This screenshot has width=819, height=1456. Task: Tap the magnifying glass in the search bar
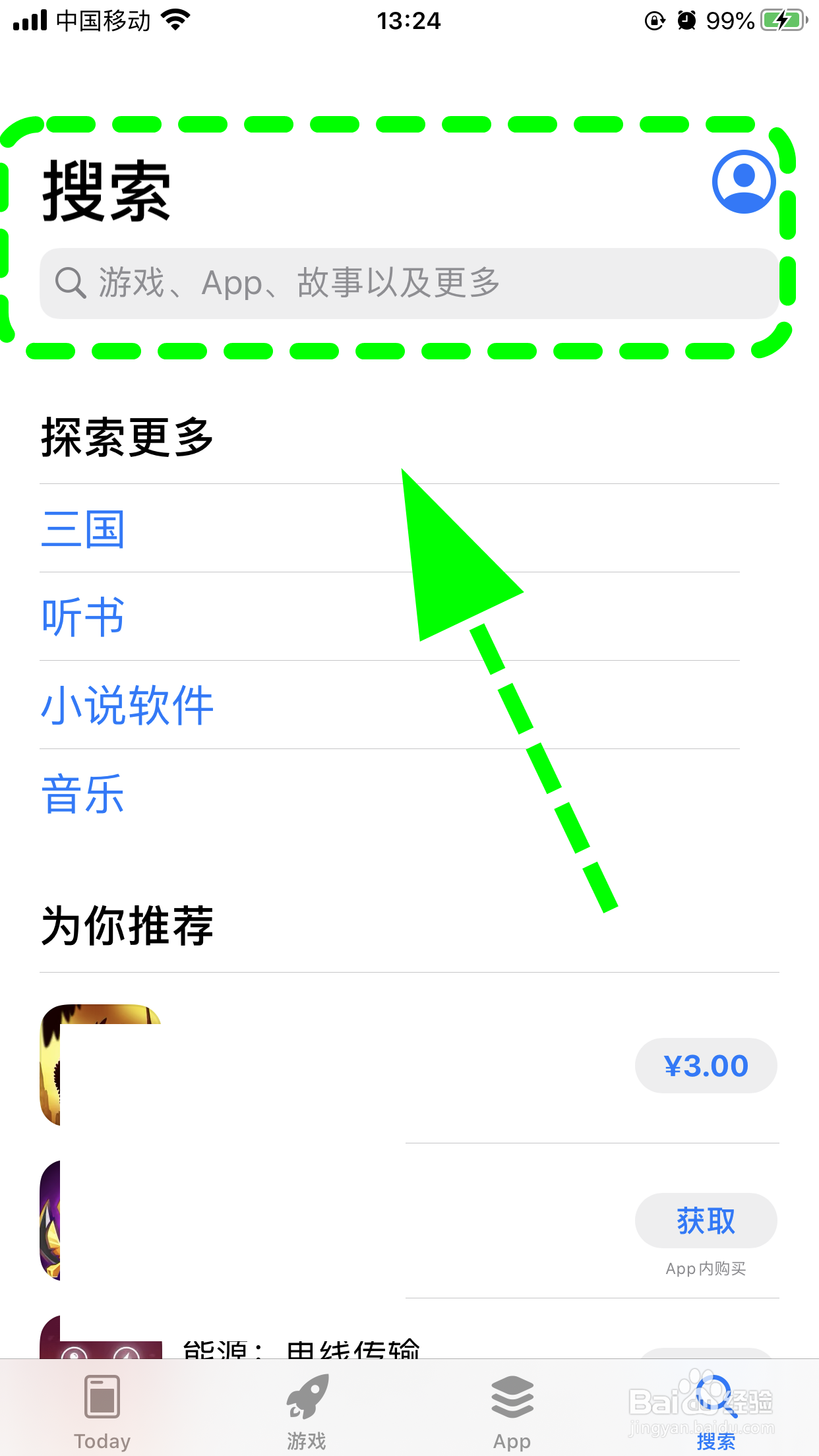[x=72, y=284]
